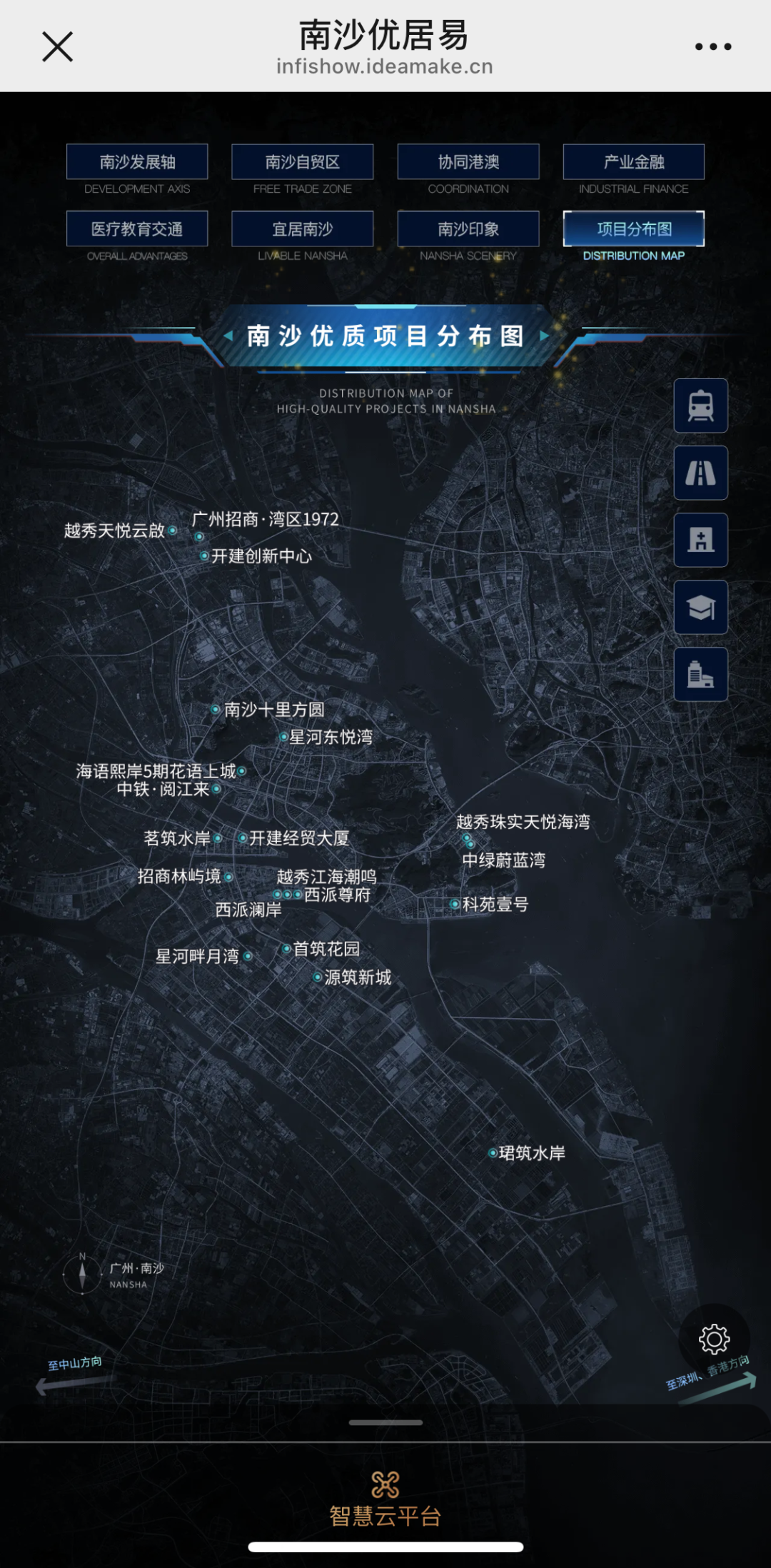The width and height of the screenshot is (771, 1568).
Task: Open the 智慧云平台 panel
Action: tap(385, 1499)
